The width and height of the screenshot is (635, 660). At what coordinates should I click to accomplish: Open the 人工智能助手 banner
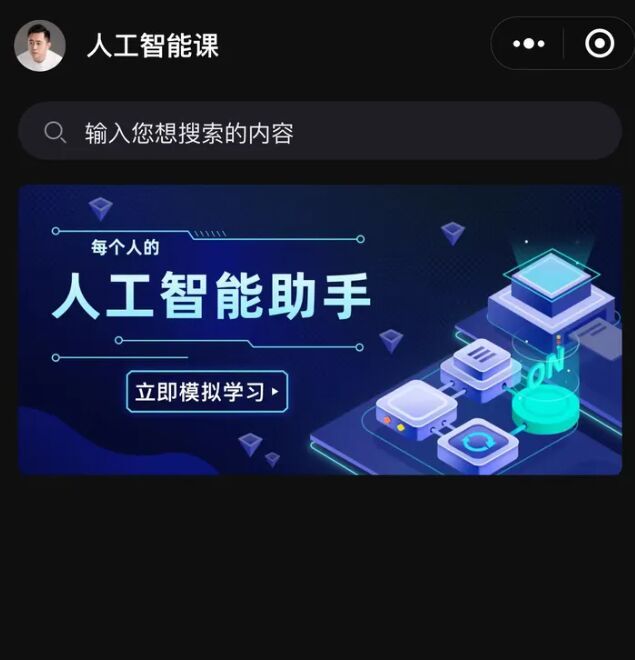click(320, 329)
